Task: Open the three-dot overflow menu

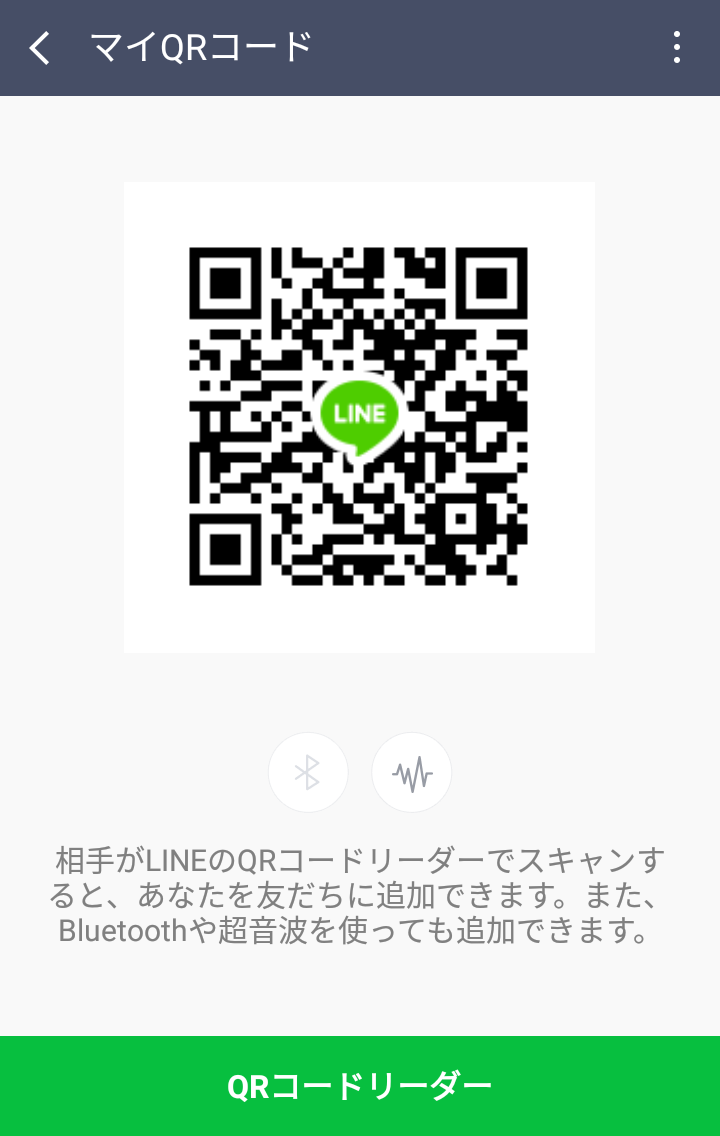Action: click(677, 47)
